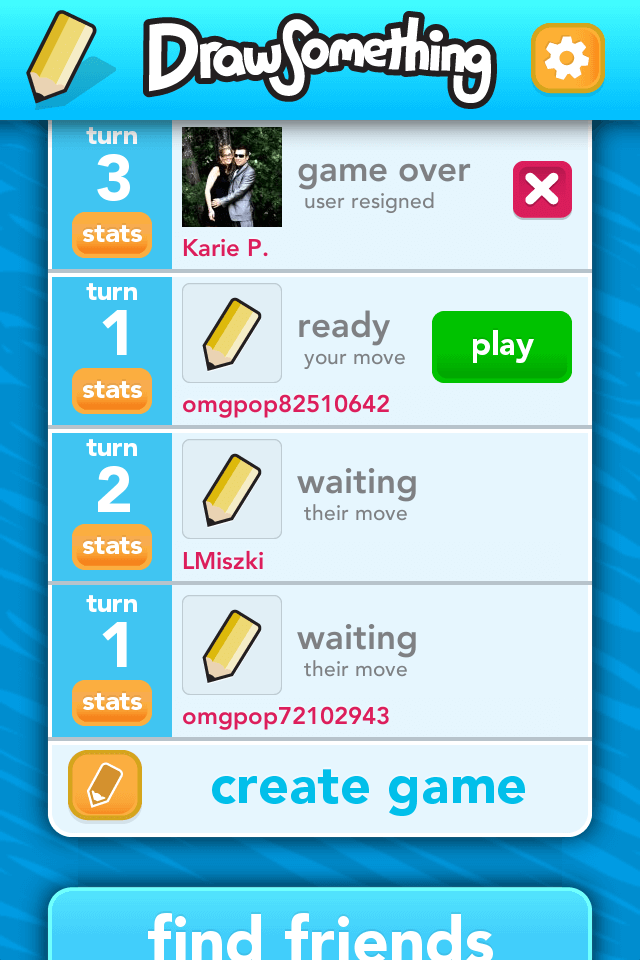The image size is (640, 960).
Task: Check stats for omgpop72102943 game
Action: [112, 703]
